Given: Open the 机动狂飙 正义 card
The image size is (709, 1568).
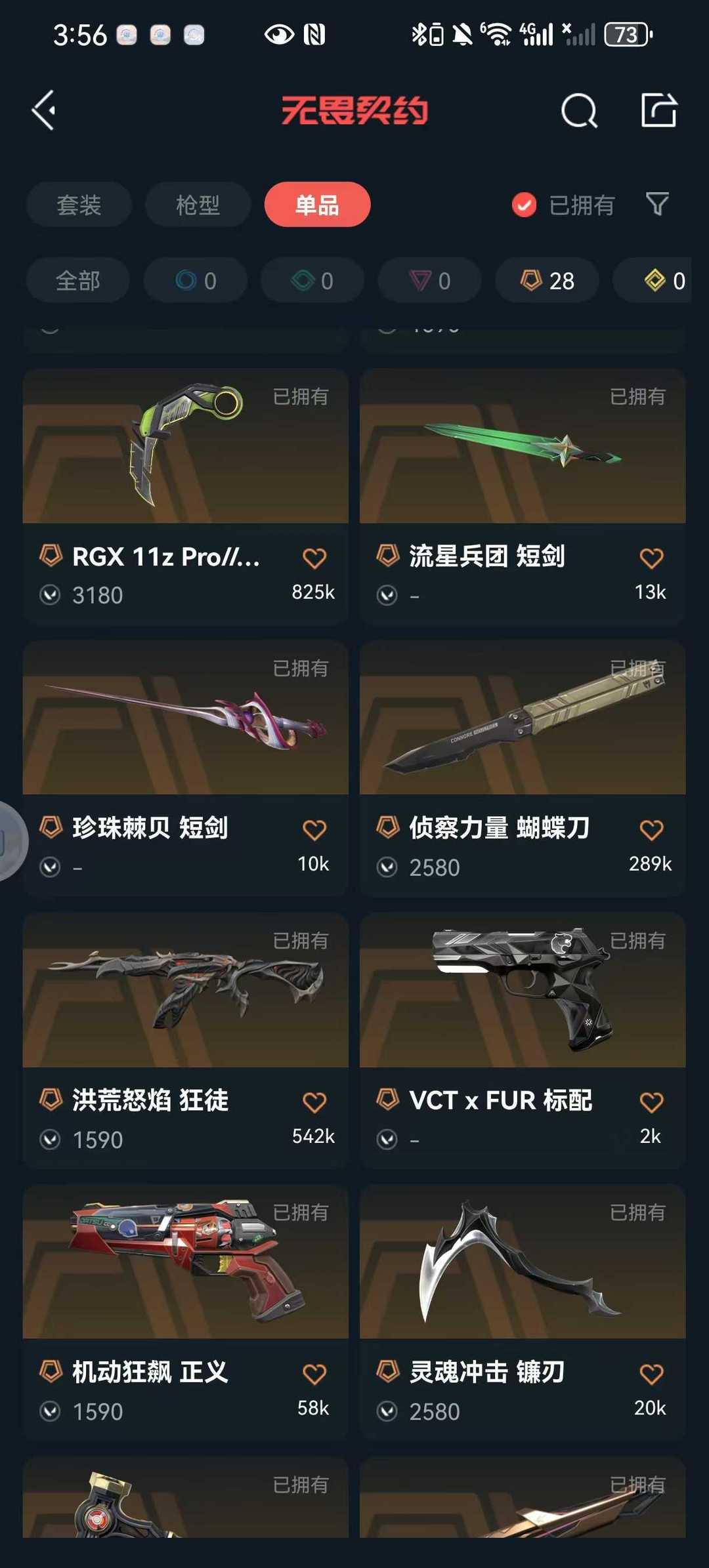Looking at the screenshot, I should tap(185, 1313).
